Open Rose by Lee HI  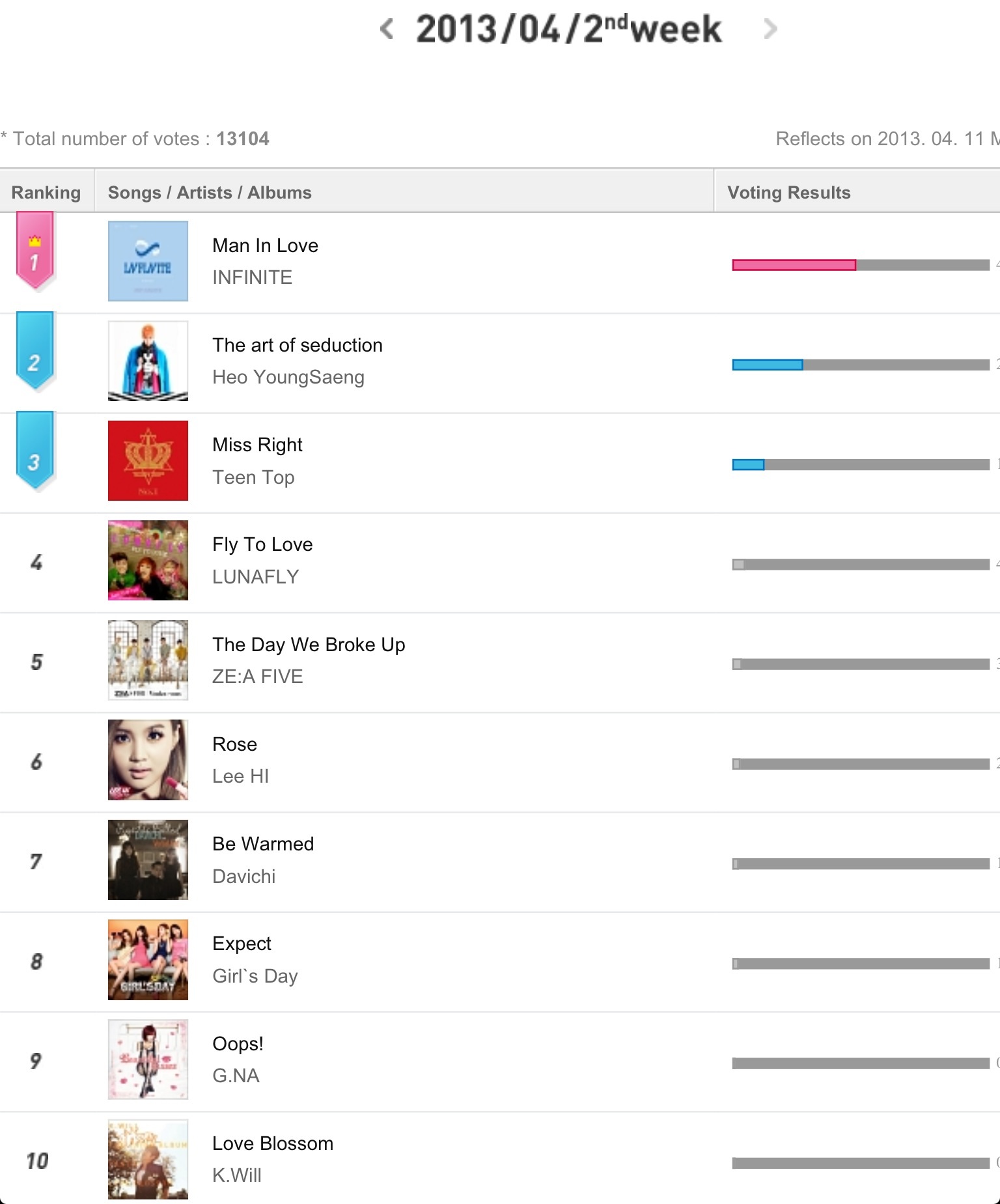coord(234,744)
